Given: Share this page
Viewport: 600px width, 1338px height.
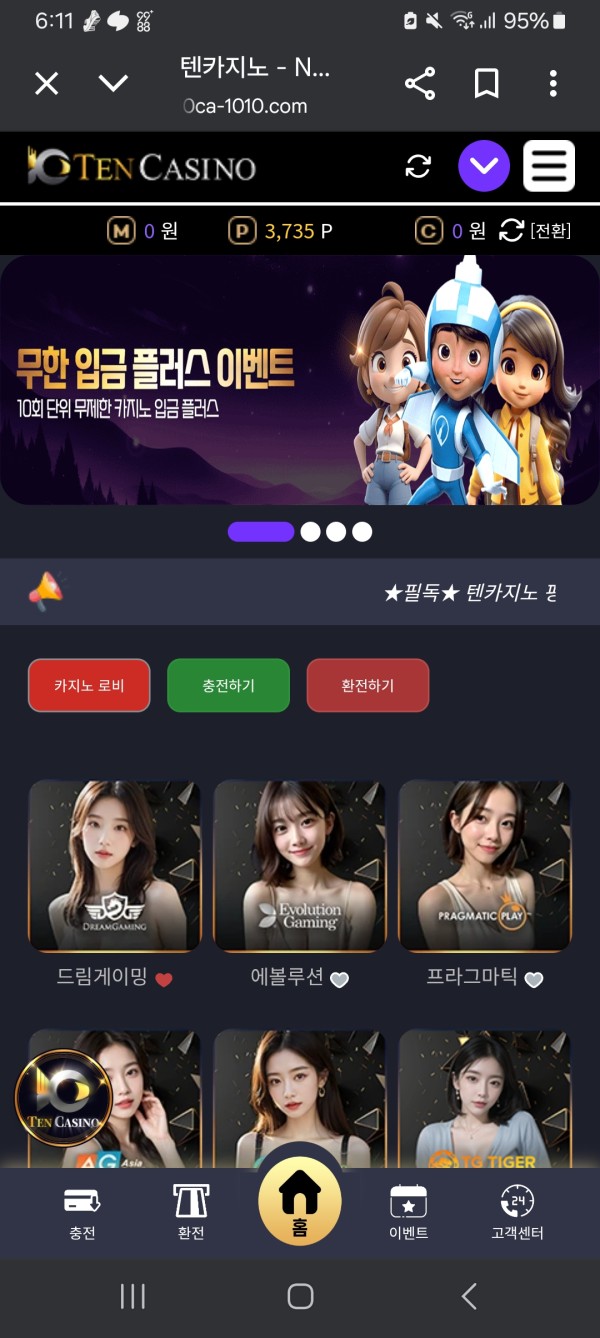Looking at the screenshot, I should click(x=420, y=84).
